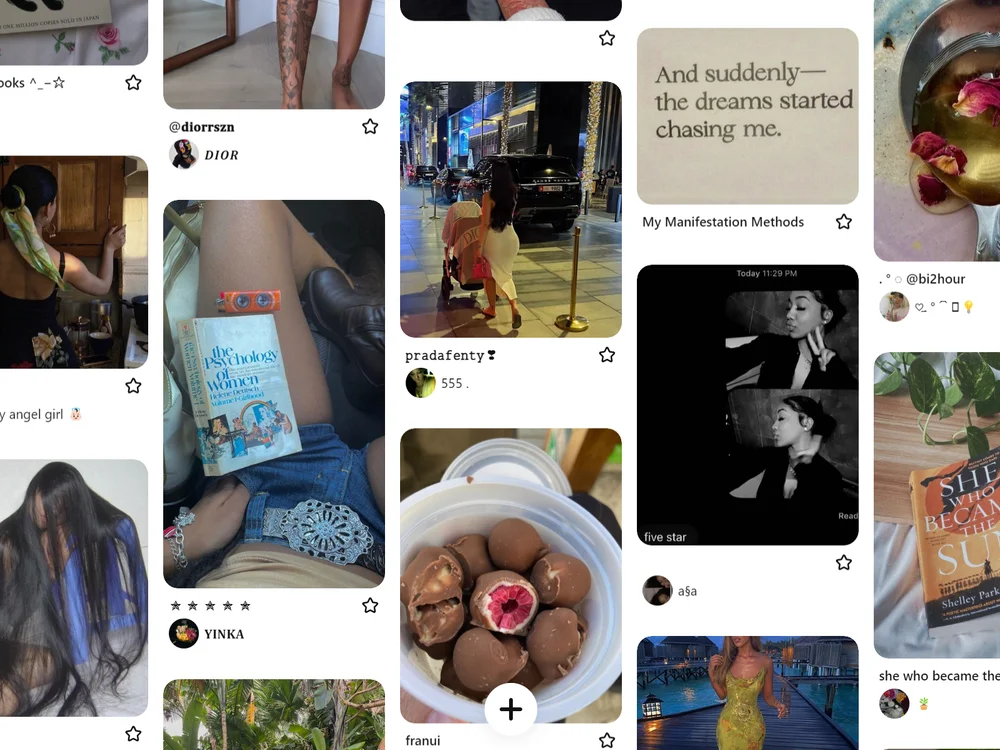Star the franui pin

(x=607, y=741)
